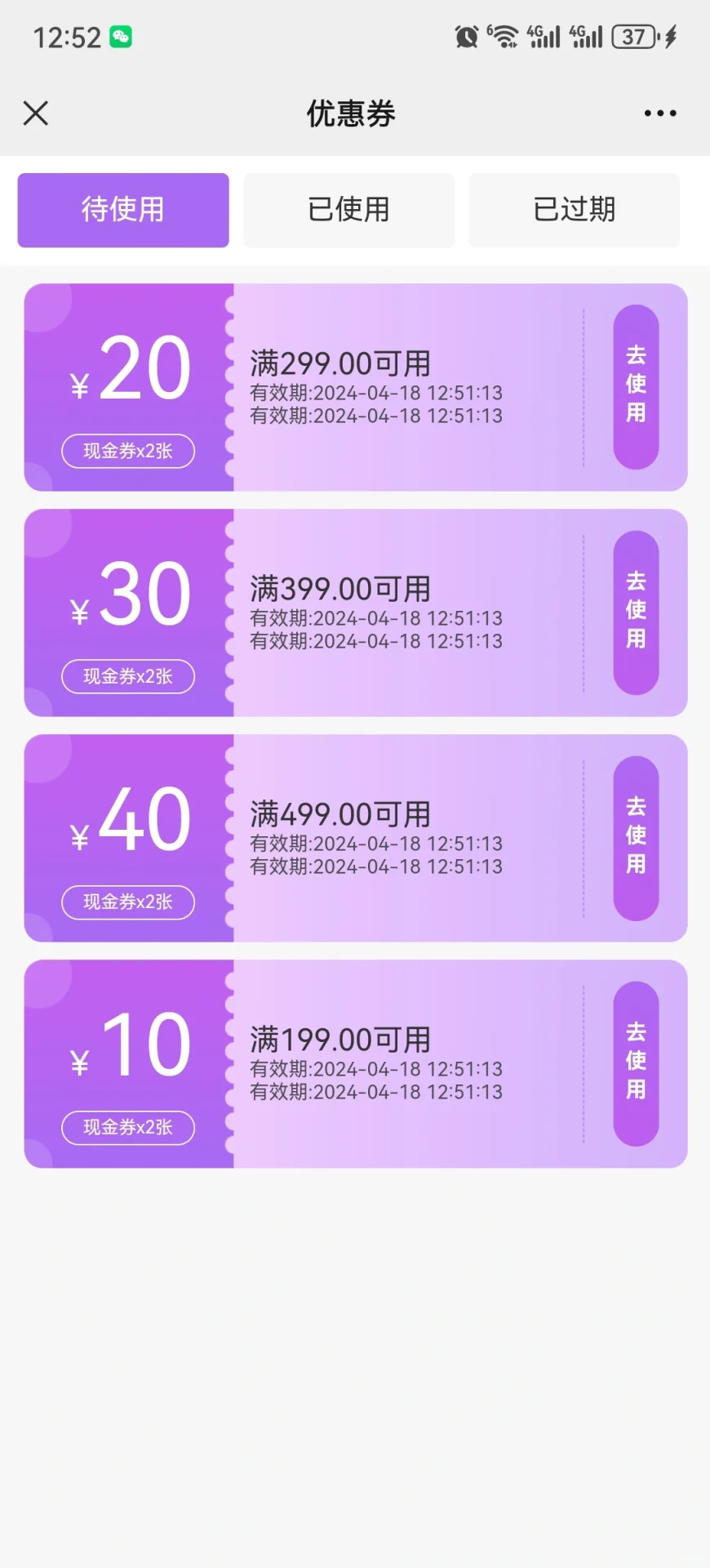
Task: Select 去使用 for the ¥10 coupon
Action: (x=636, y=1063)
